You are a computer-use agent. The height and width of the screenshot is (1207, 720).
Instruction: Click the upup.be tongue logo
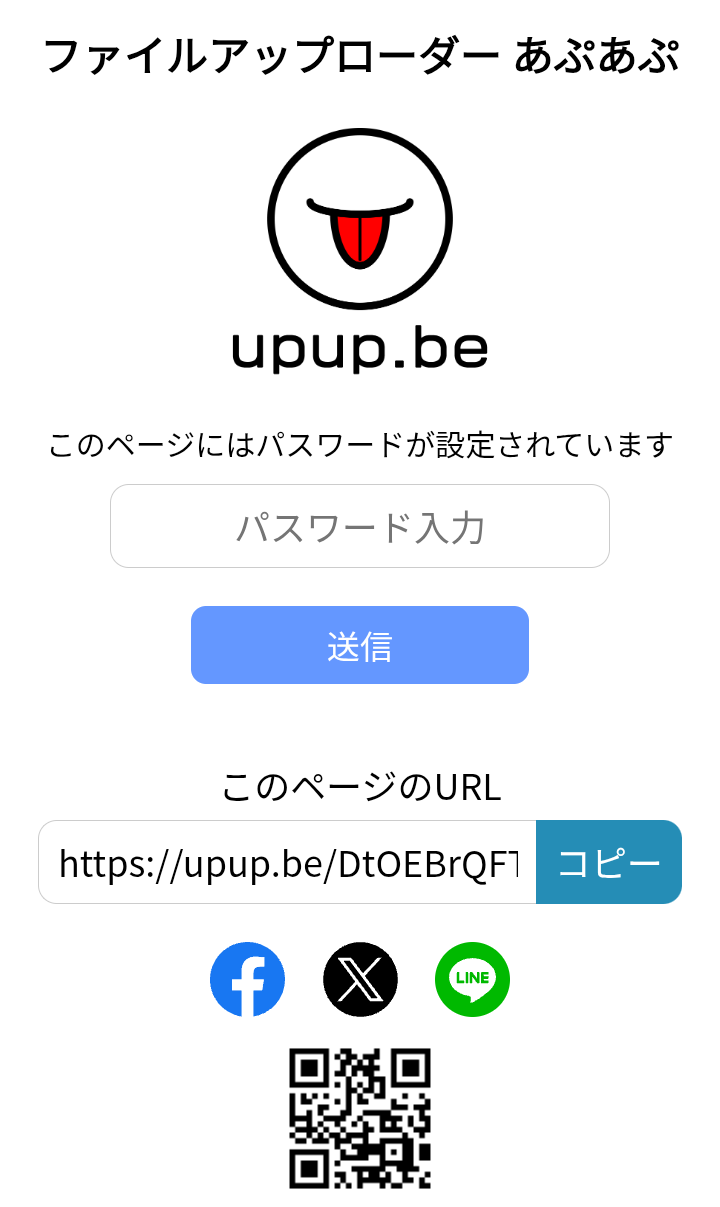pyautogui.click(x=360, y=218)
